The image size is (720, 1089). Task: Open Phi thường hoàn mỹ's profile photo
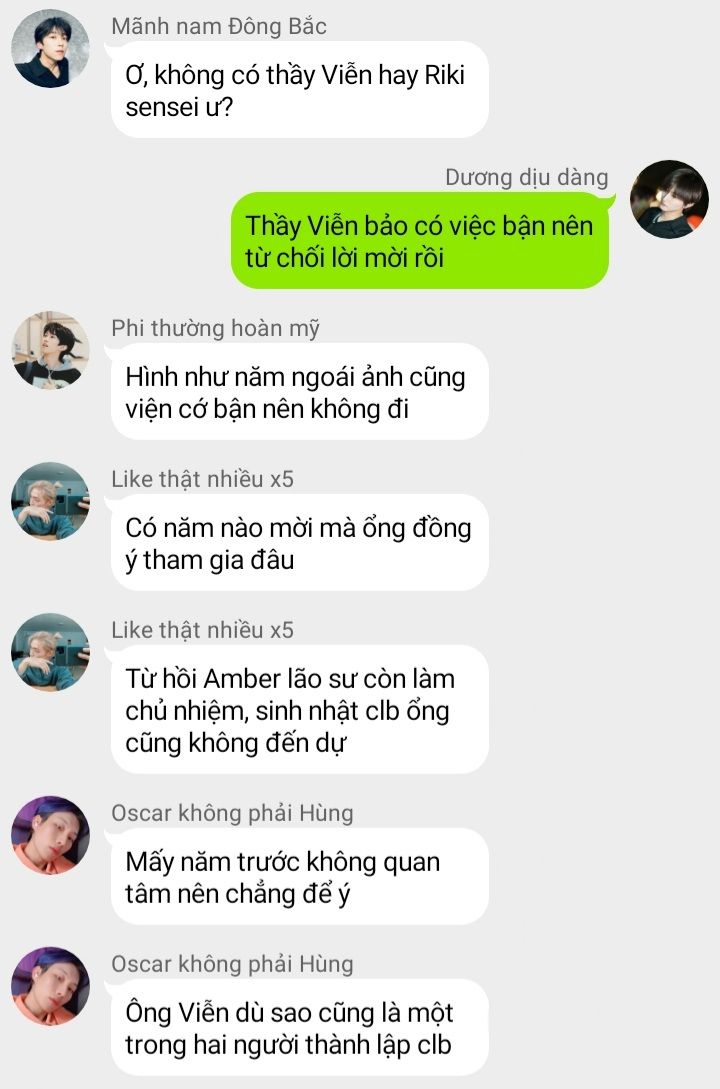pos(51,350)
